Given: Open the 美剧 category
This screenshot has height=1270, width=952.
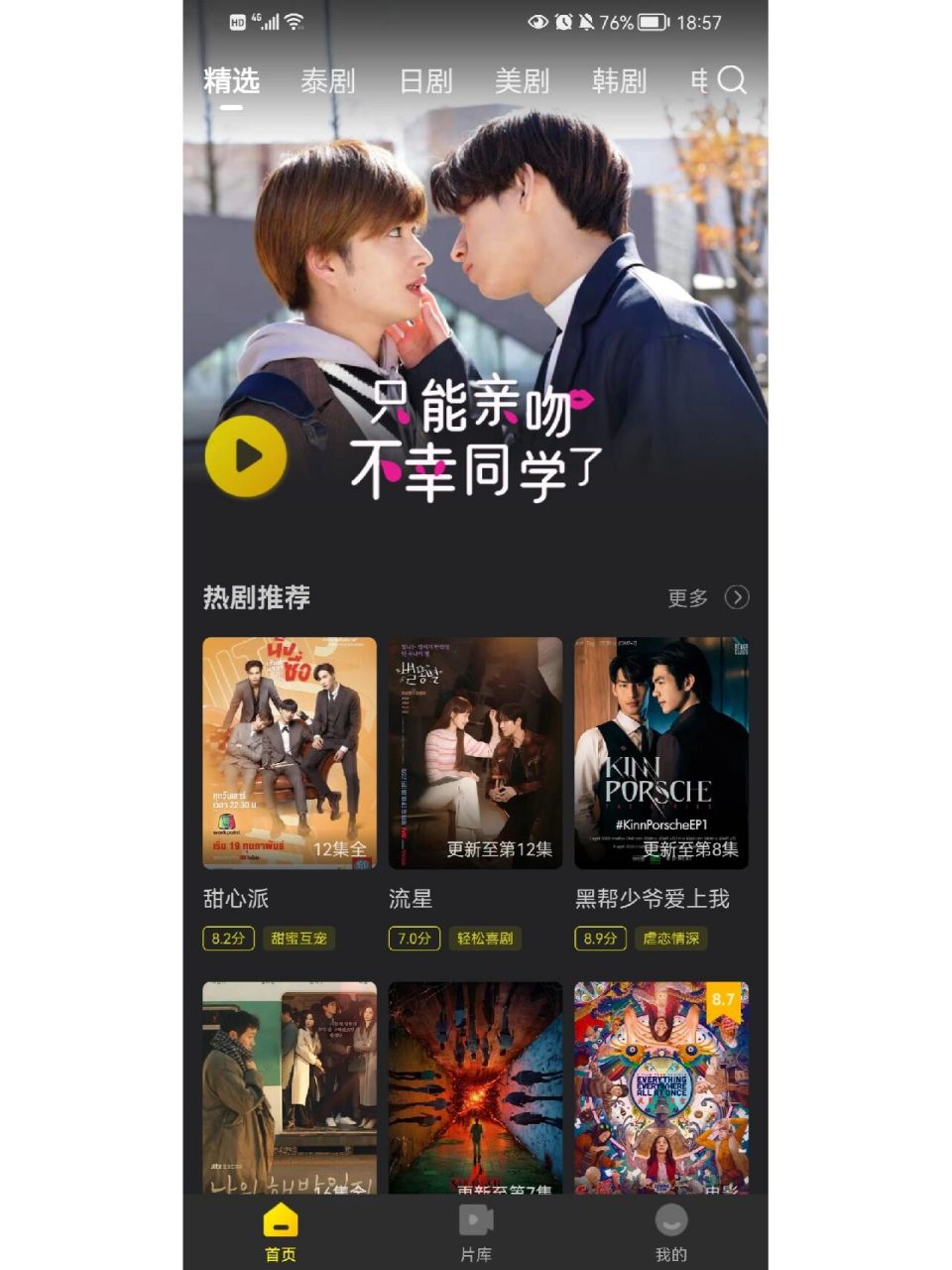Looking at the screenshot, I should coord(525,81).
